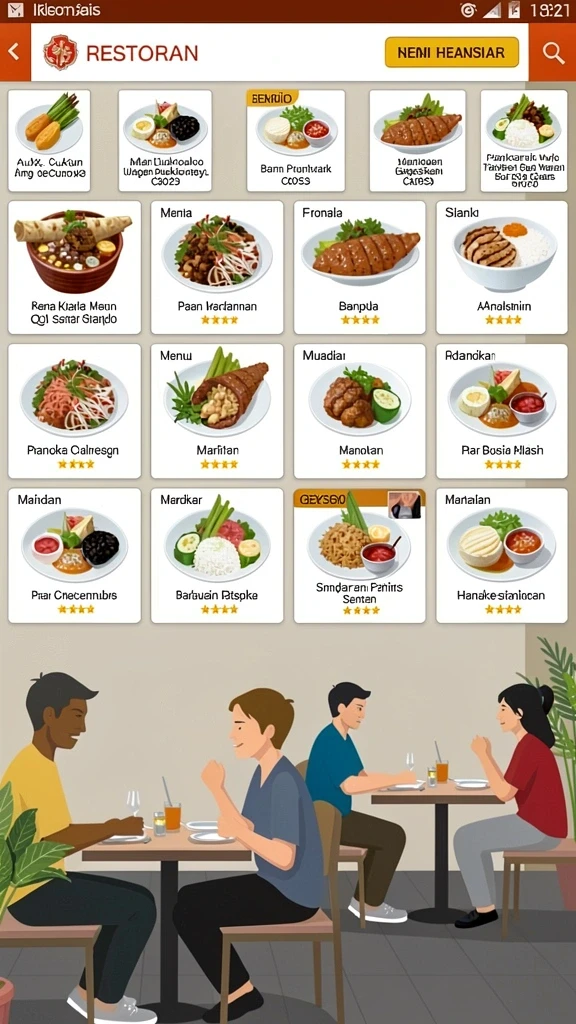Open the Pranoka Calmesgn noodle card
576x1024 pixels.
pos(74,411)
